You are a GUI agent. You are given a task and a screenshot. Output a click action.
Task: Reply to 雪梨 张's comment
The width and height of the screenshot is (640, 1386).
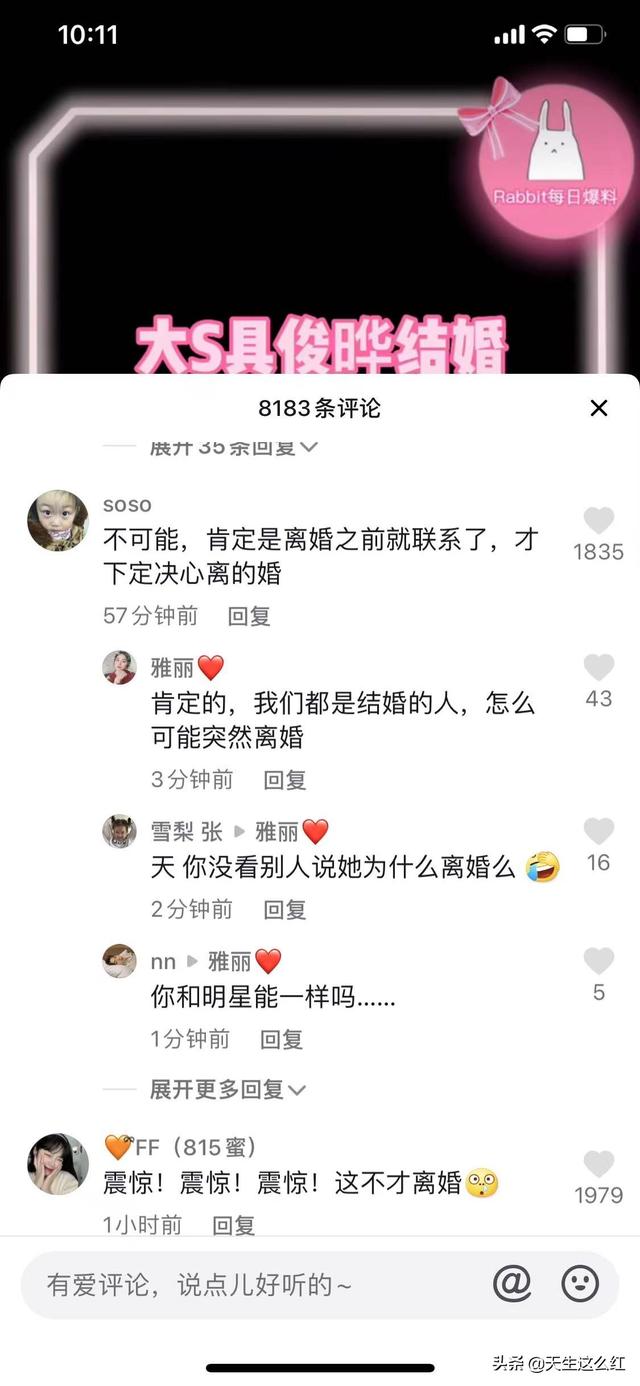pyautogui.click(x=285, y=909)
